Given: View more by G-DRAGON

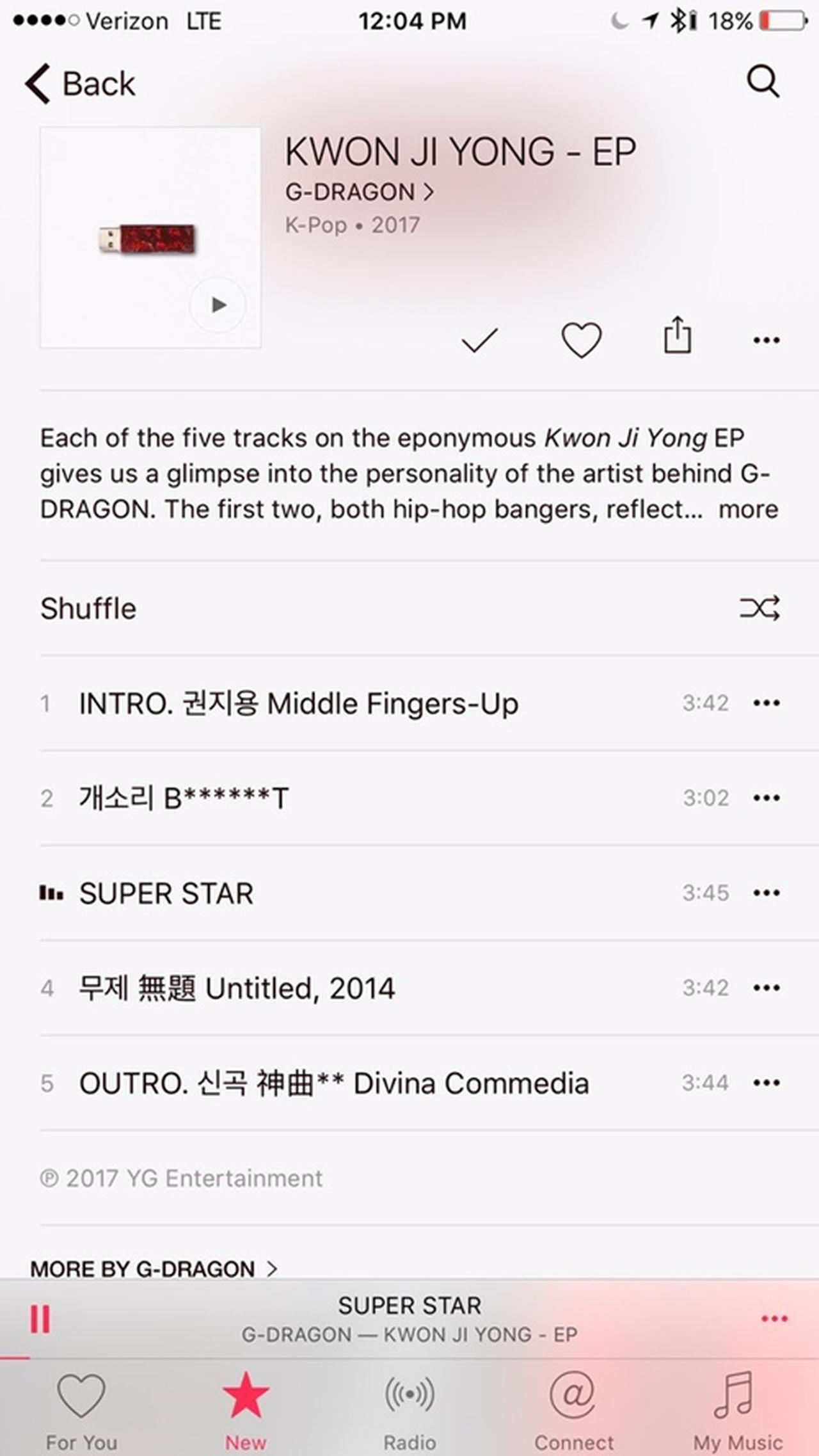Looking at the screenshot, I should pos(154,1268).
